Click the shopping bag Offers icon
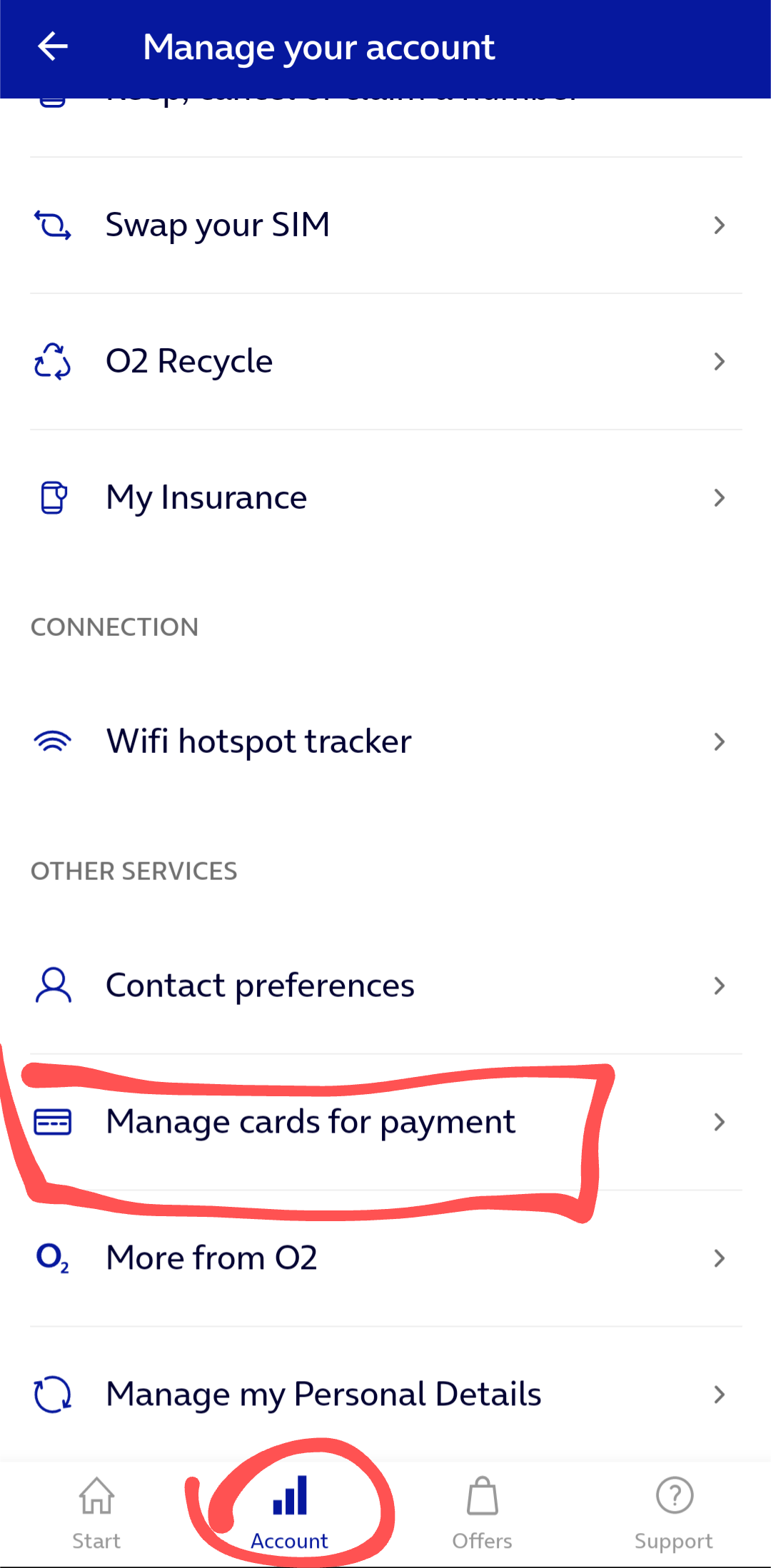This screenshot has width=771, height=1568. click(x=482, y=1494)
